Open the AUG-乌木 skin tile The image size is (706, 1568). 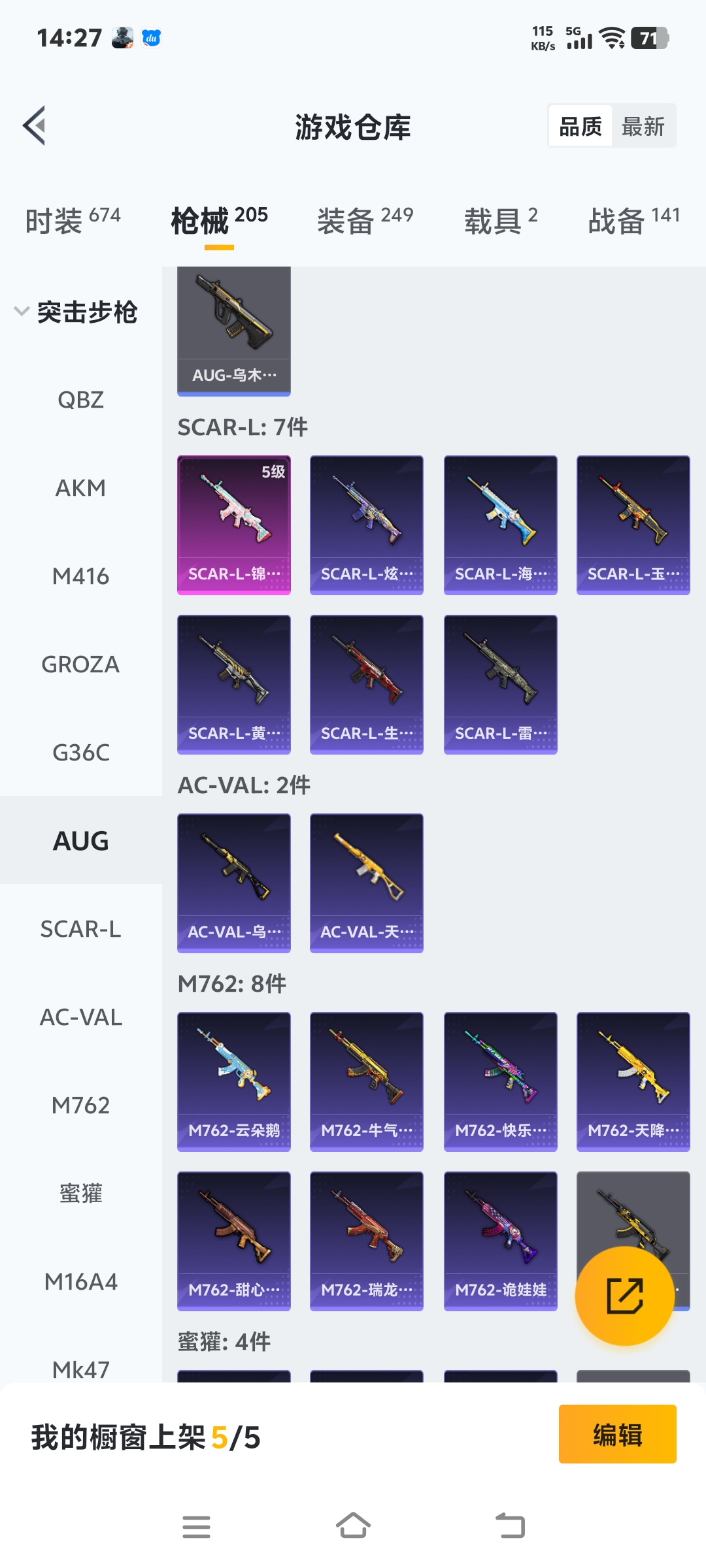(234, 331)
